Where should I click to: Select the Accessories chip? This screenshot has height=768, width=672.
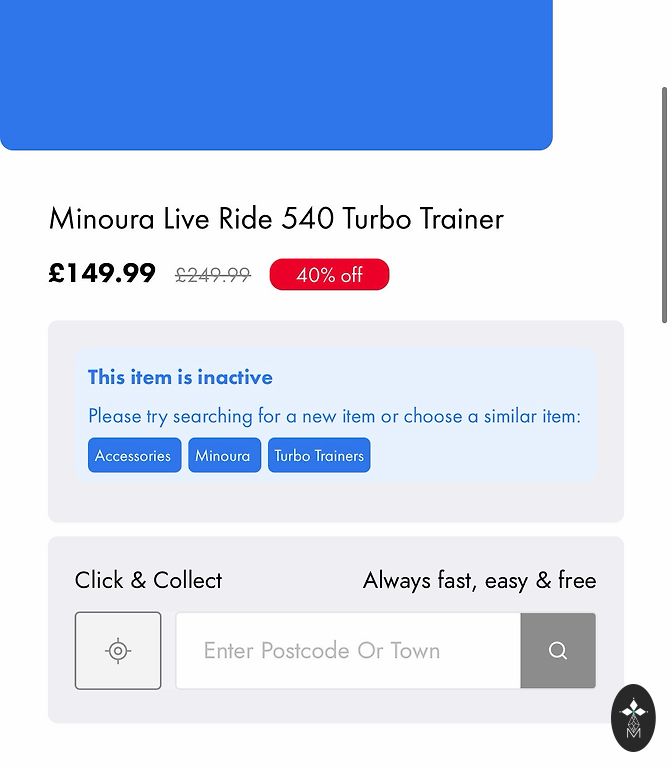coord(134,455)
